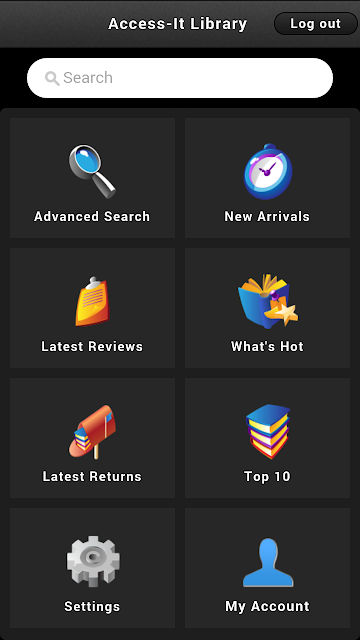Open Advanced Search
360x640 pixels.
(92, 178)
